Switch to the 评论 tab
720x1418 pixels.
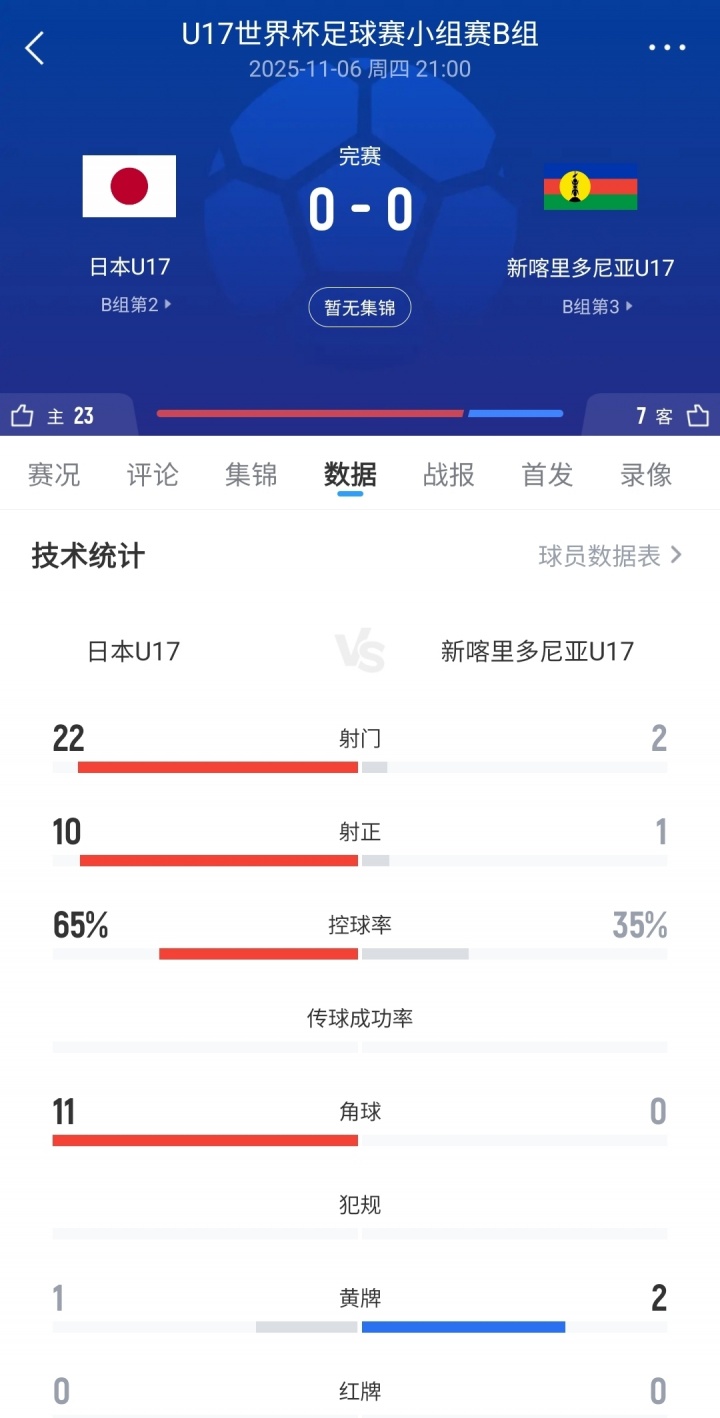(x=153, y=474)
